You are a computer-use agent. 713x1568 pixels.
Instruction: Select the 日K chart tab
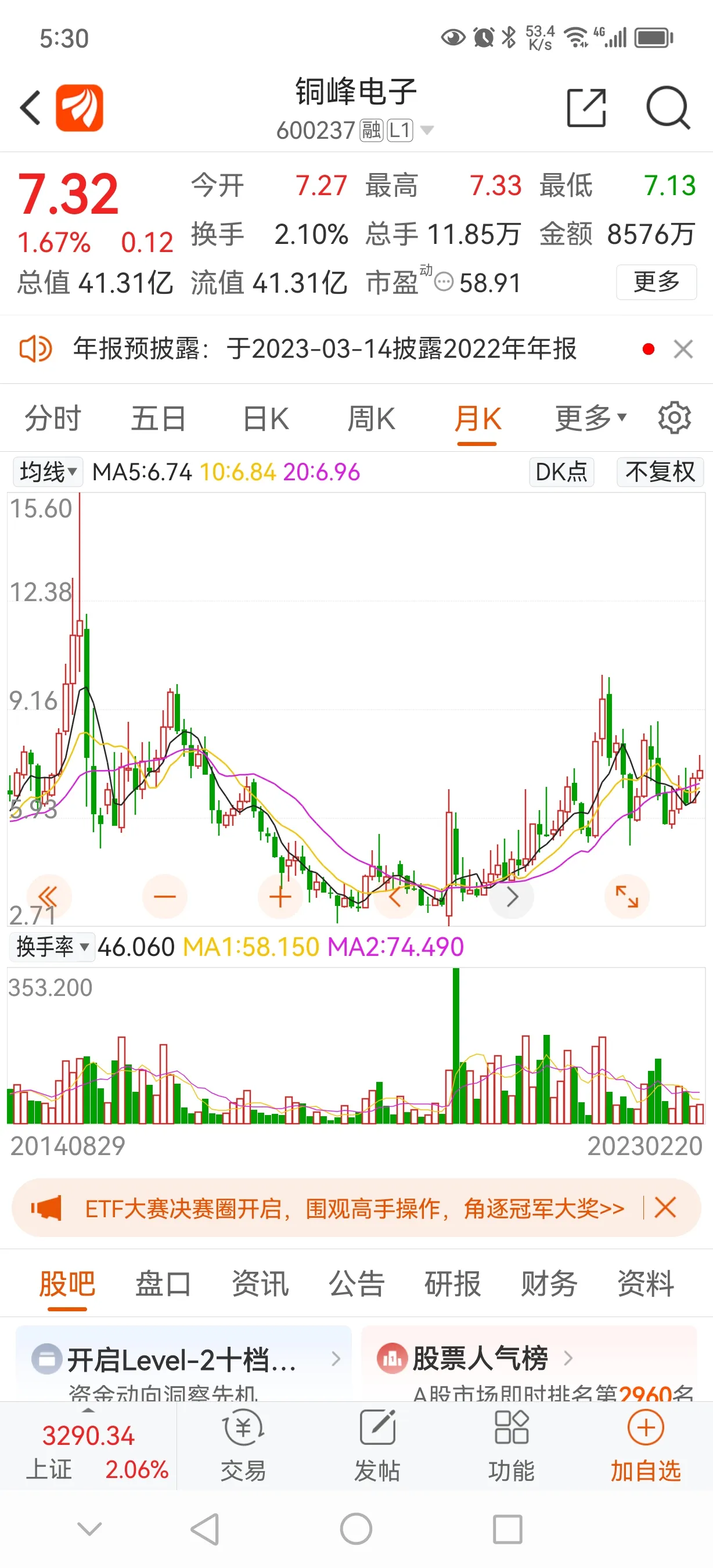(265, 419)
